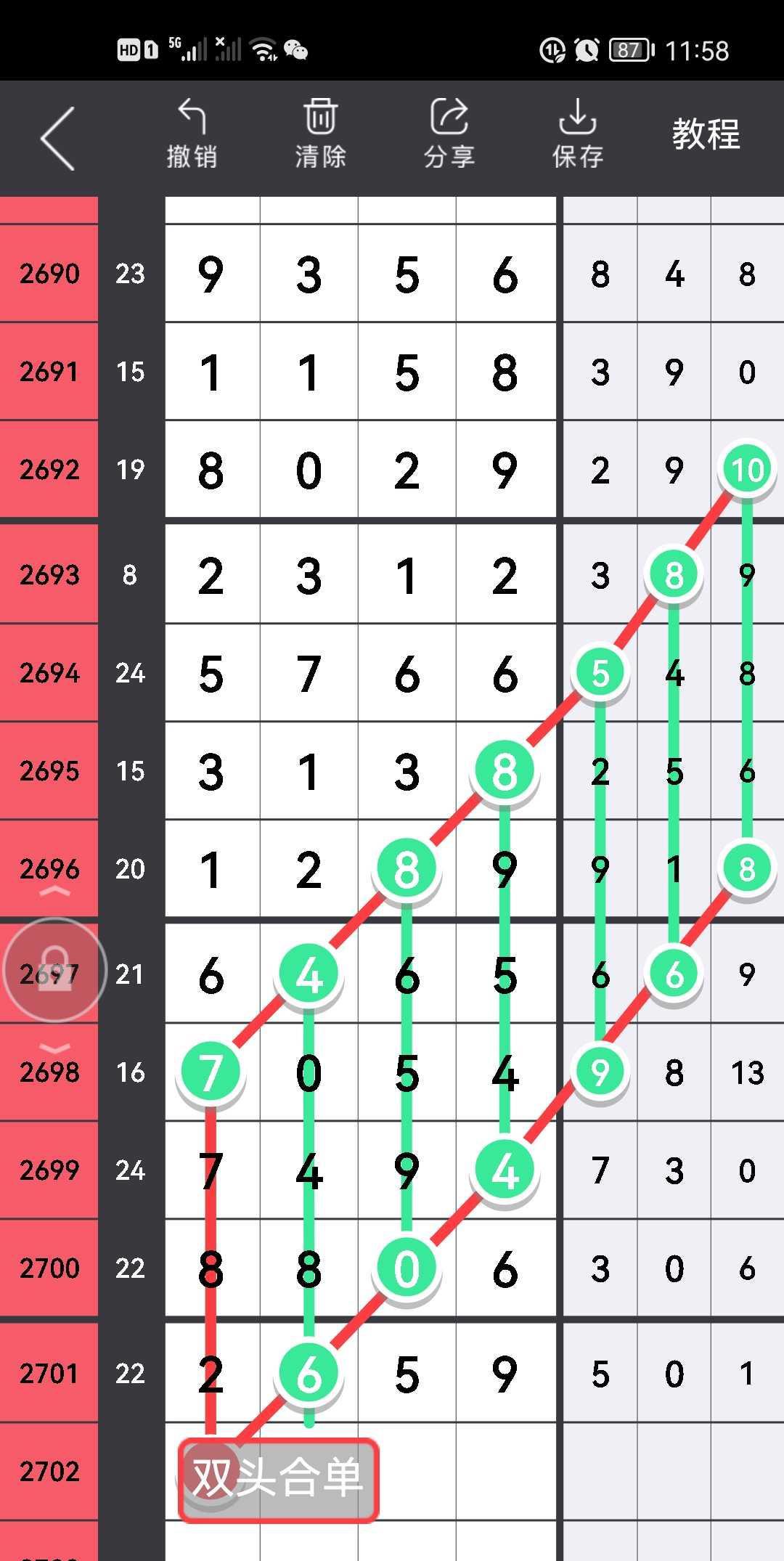Viewport: 784px width, 1561px height.
Task: Clear all markings with 清除
Action: click(320, 135)
